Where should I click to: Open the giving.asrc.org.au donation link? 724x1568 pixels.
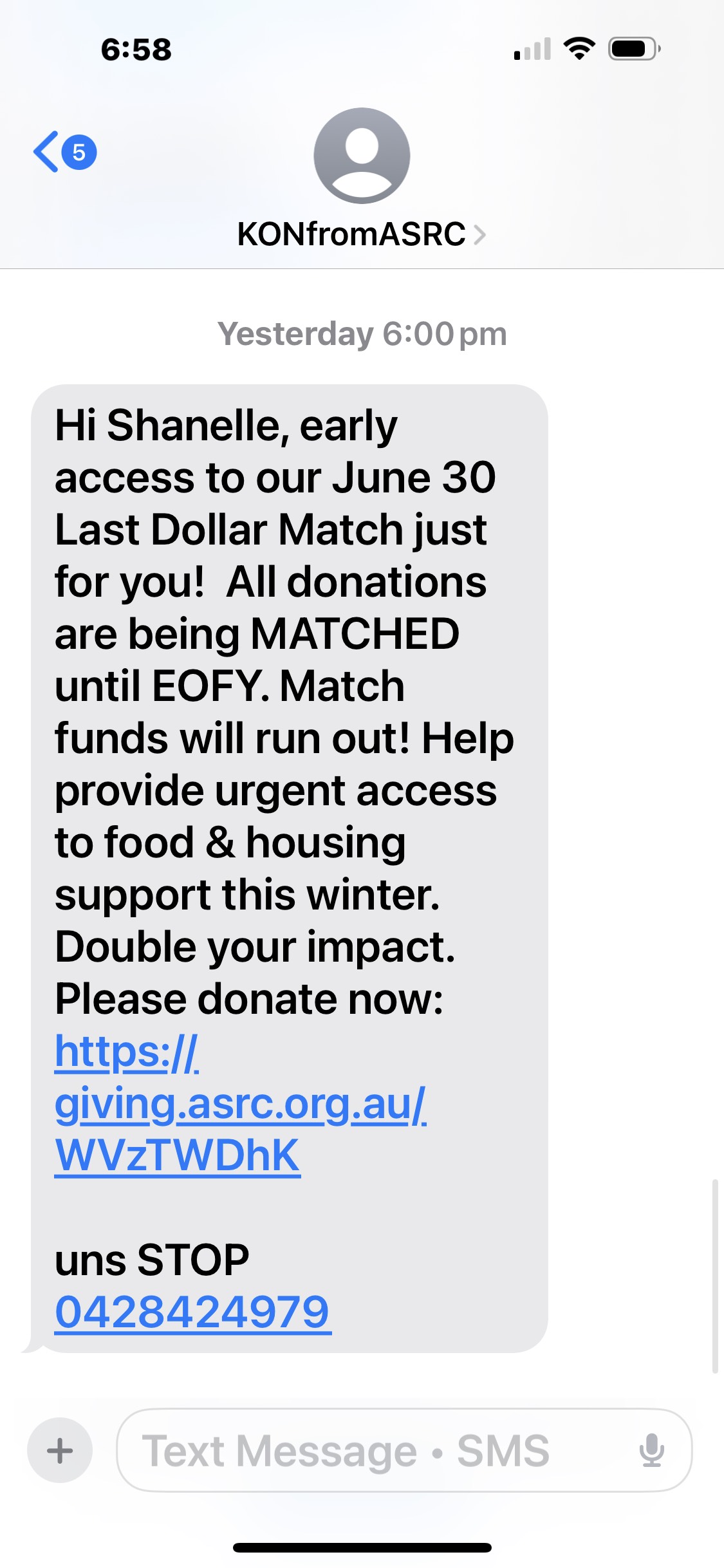coord(239,1104)
